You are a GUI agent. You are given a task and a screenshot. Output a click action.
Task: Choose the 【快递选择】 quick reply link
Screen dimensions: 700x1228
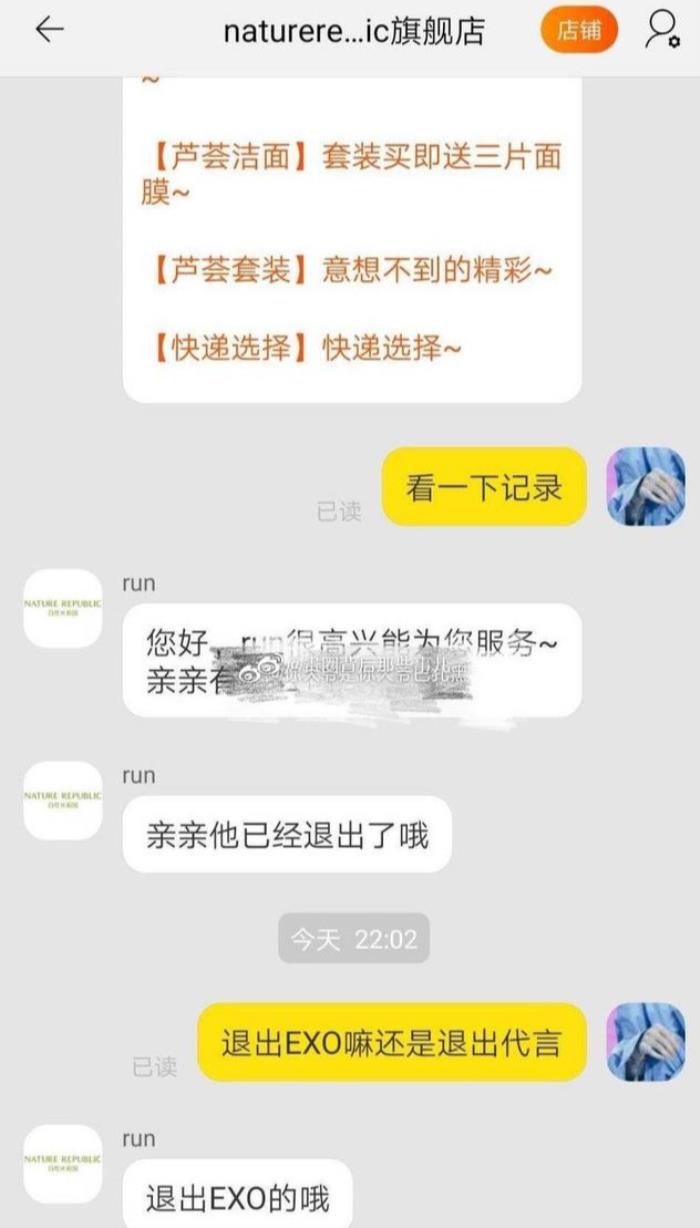click(228, 348)
